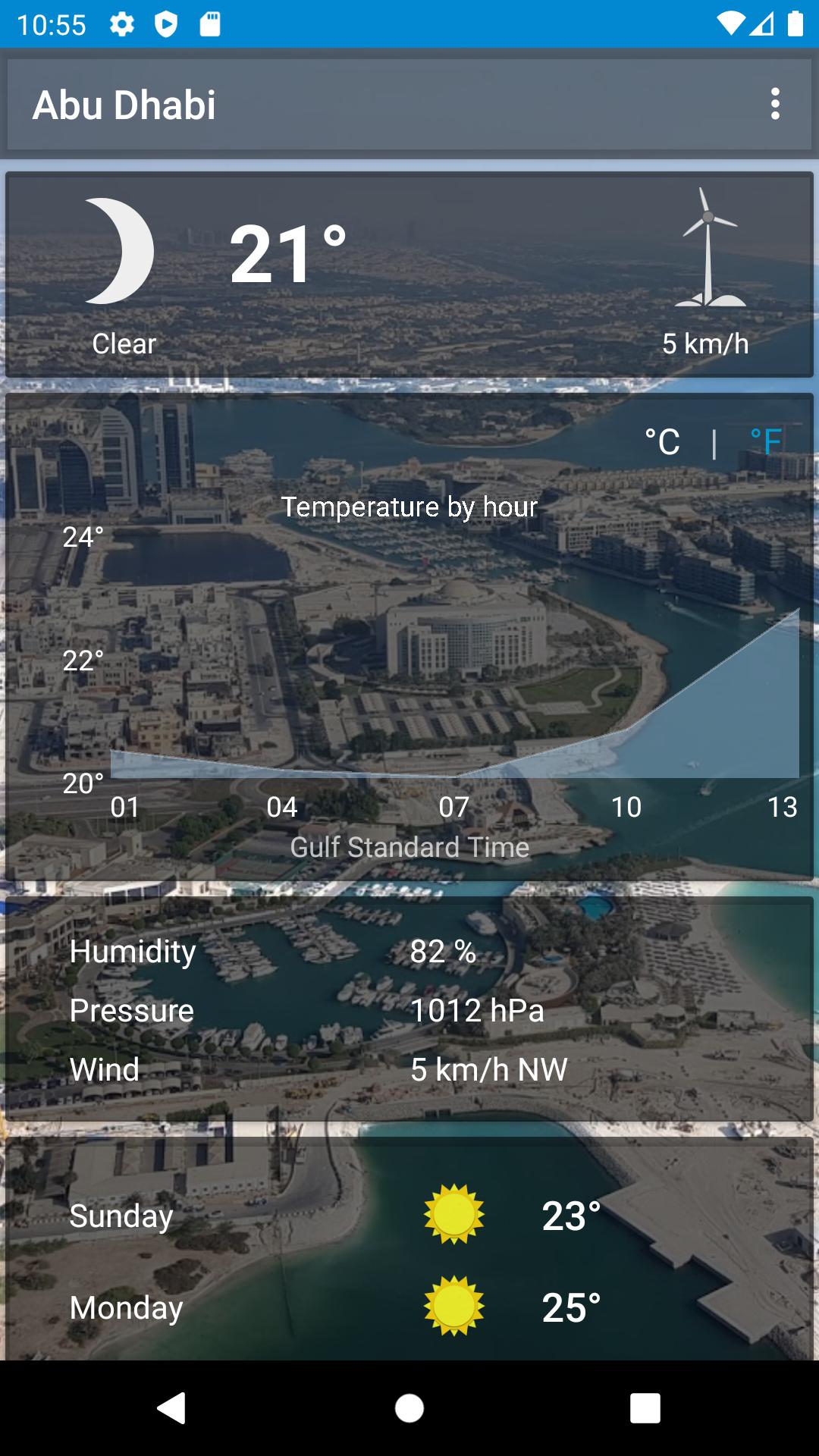Open the Temperature by hour section

pos(409,508)
